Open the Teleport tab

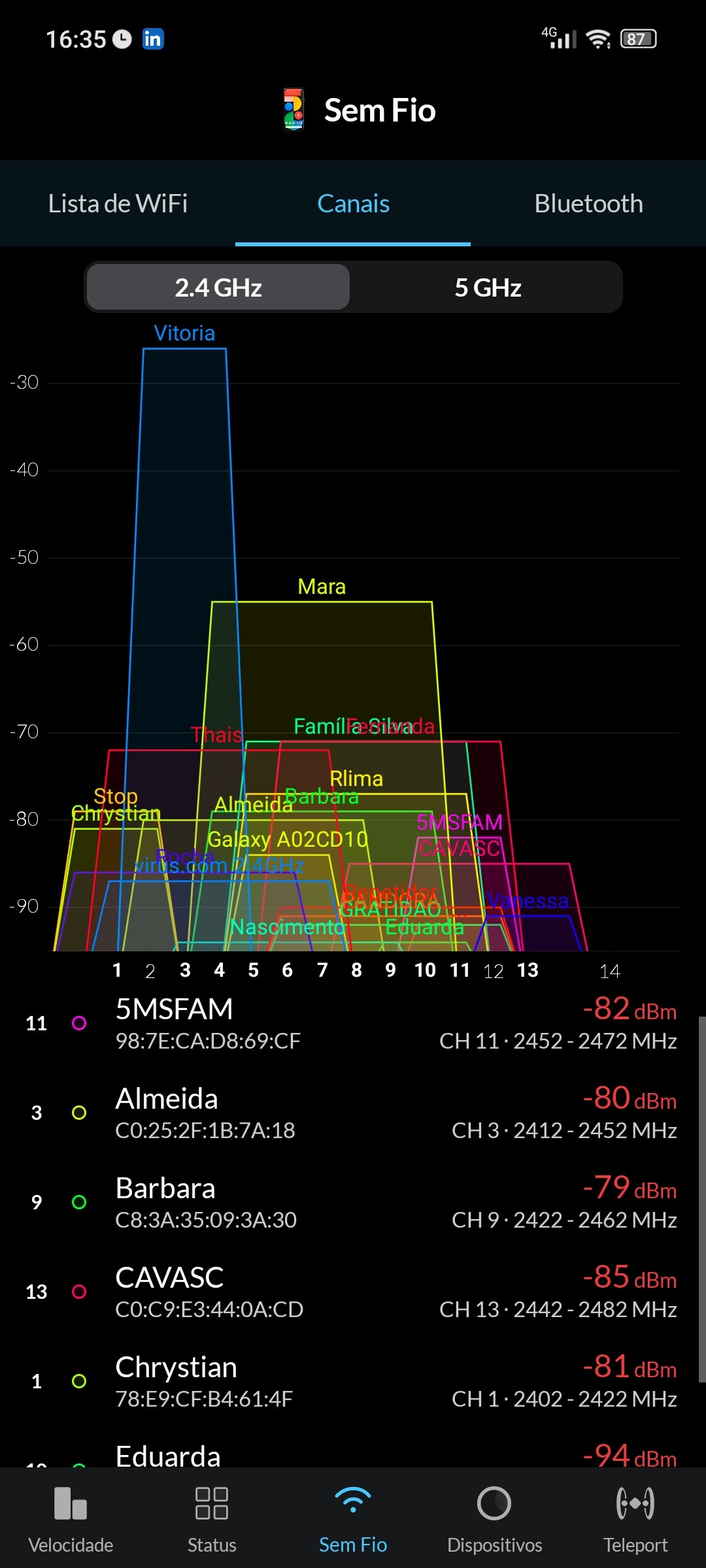(635, 1517)
